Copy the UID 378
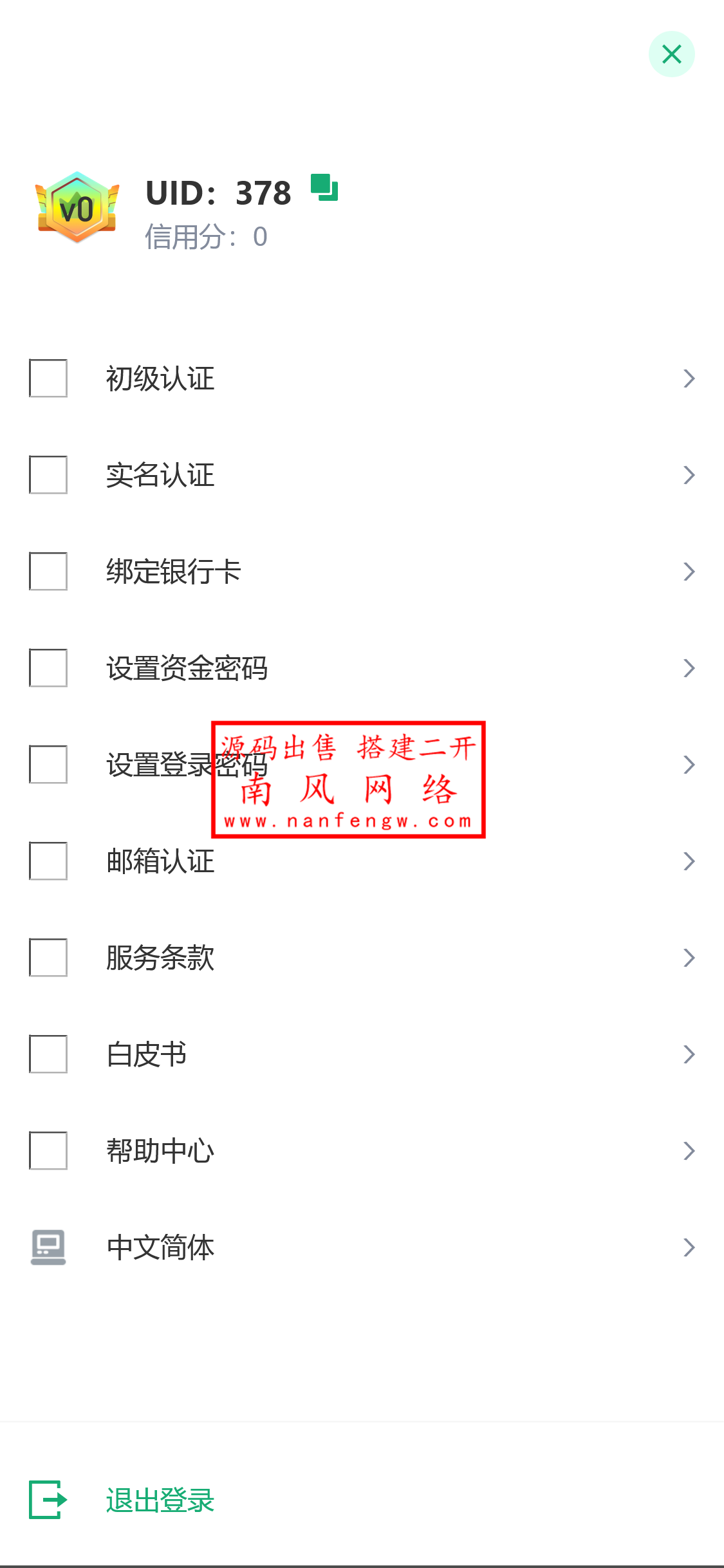Screen dimensions: 724x1568 tap(324, 187)
